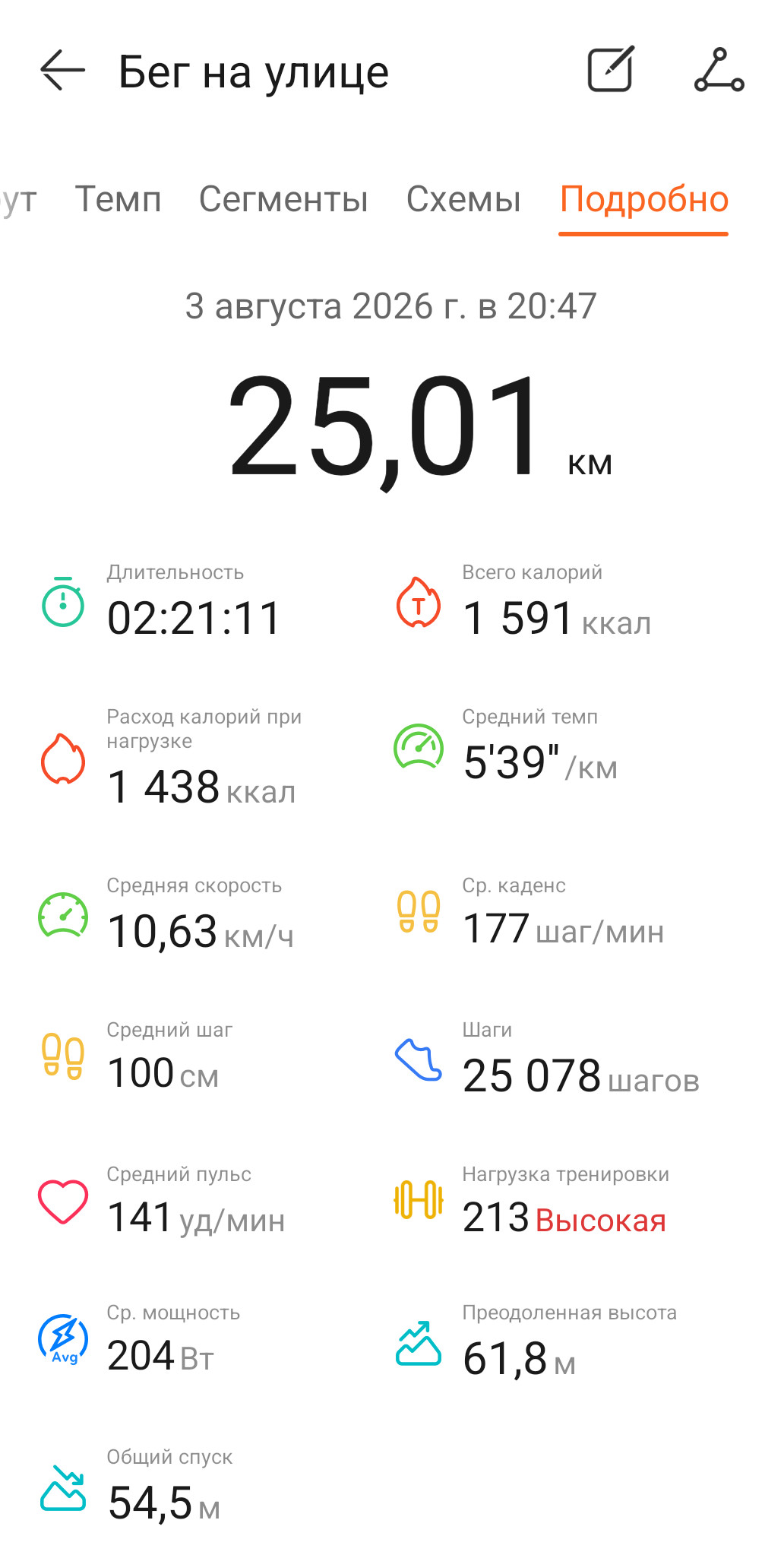Viewport: 784px width, 1555px height.
Task: Switch to the Схемы tab
Action: click(463, 199)
